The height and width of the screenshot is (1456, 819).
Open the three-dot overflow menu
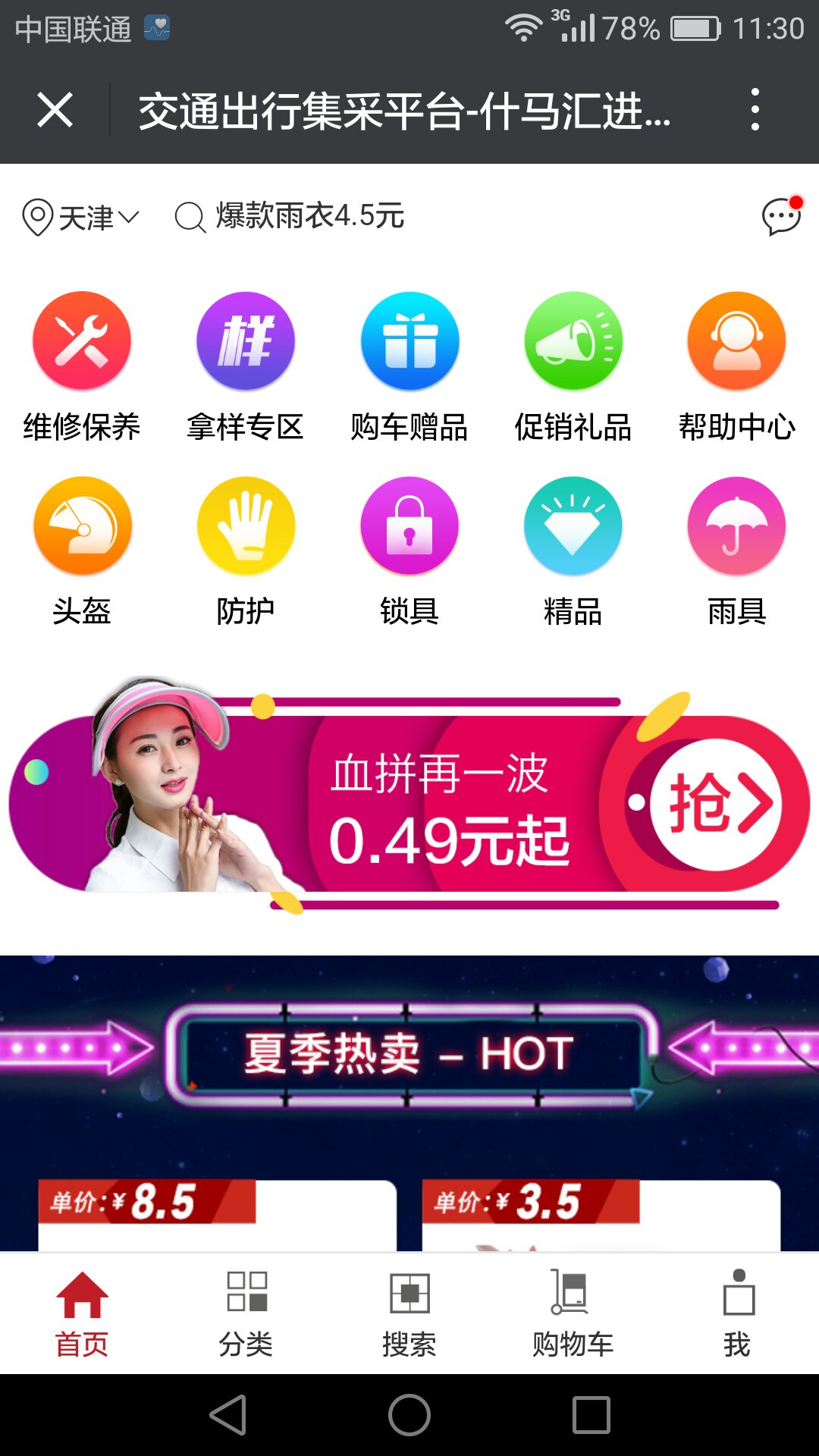(755, 110)
